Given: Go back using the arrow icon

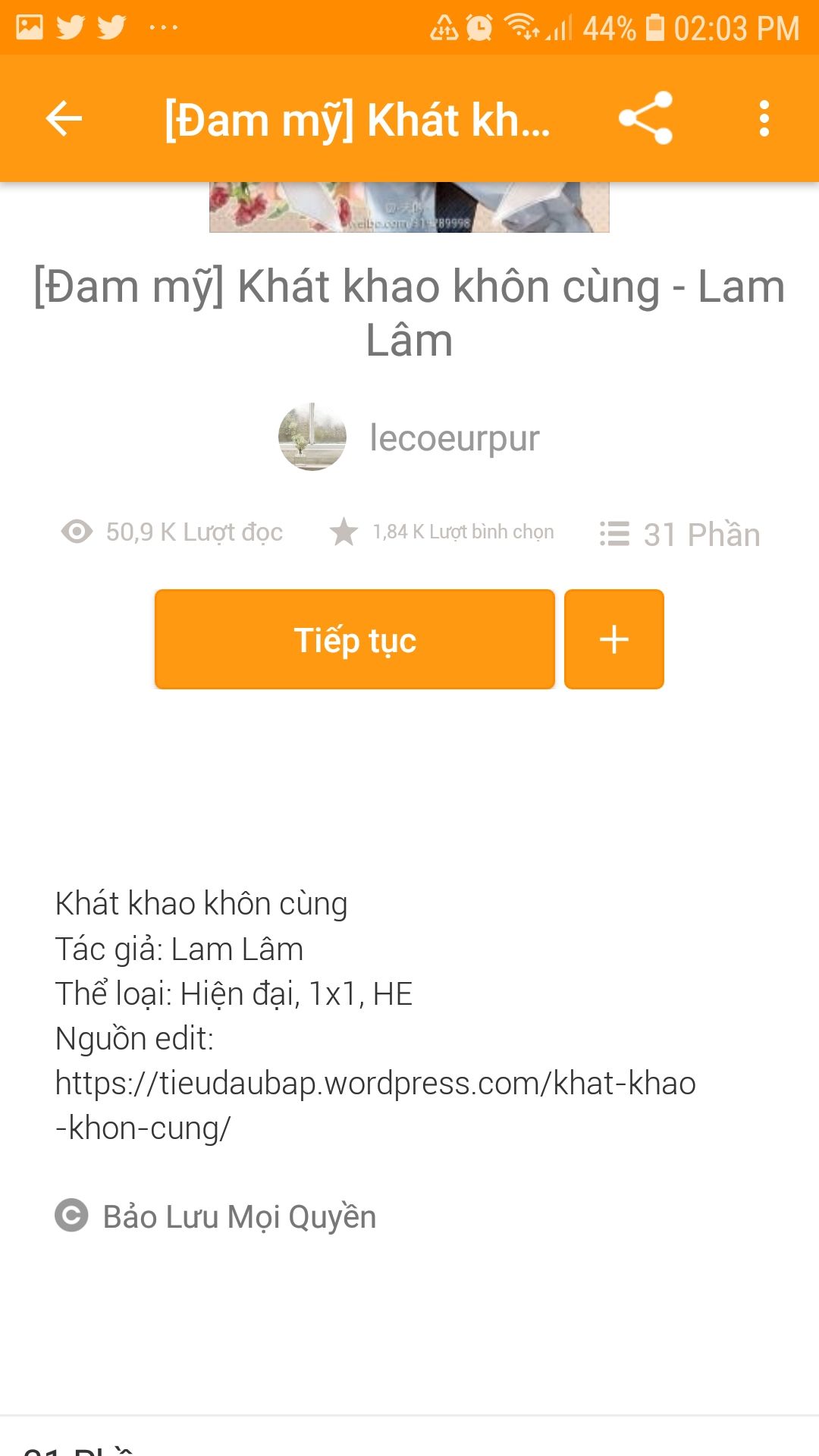Looking at the screenshot, I should [x=64, y=119].
